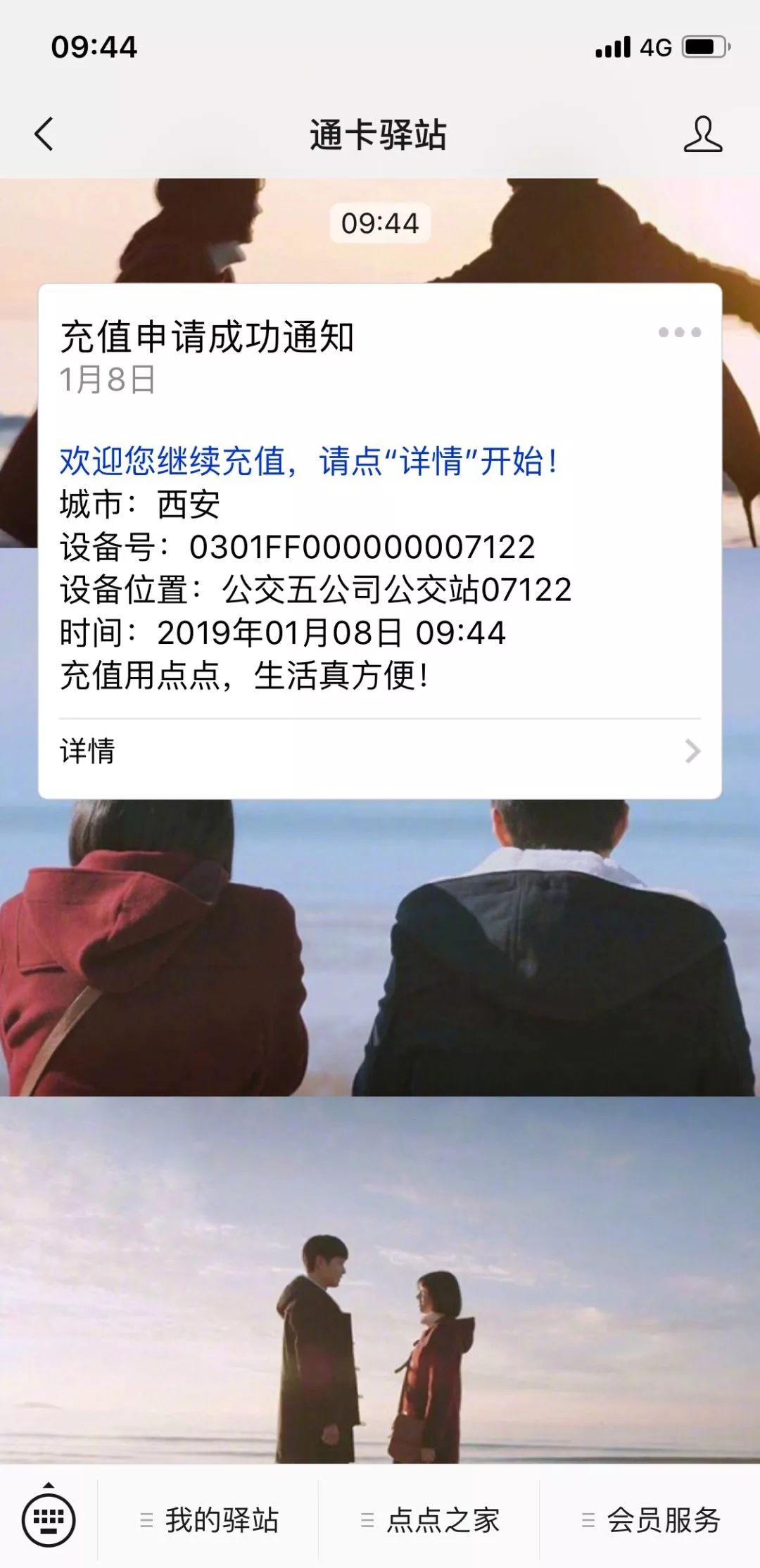This screenshot has width=760, height=1568.
Task: Open the 会员服务 menu
Action: (650, 1520)
